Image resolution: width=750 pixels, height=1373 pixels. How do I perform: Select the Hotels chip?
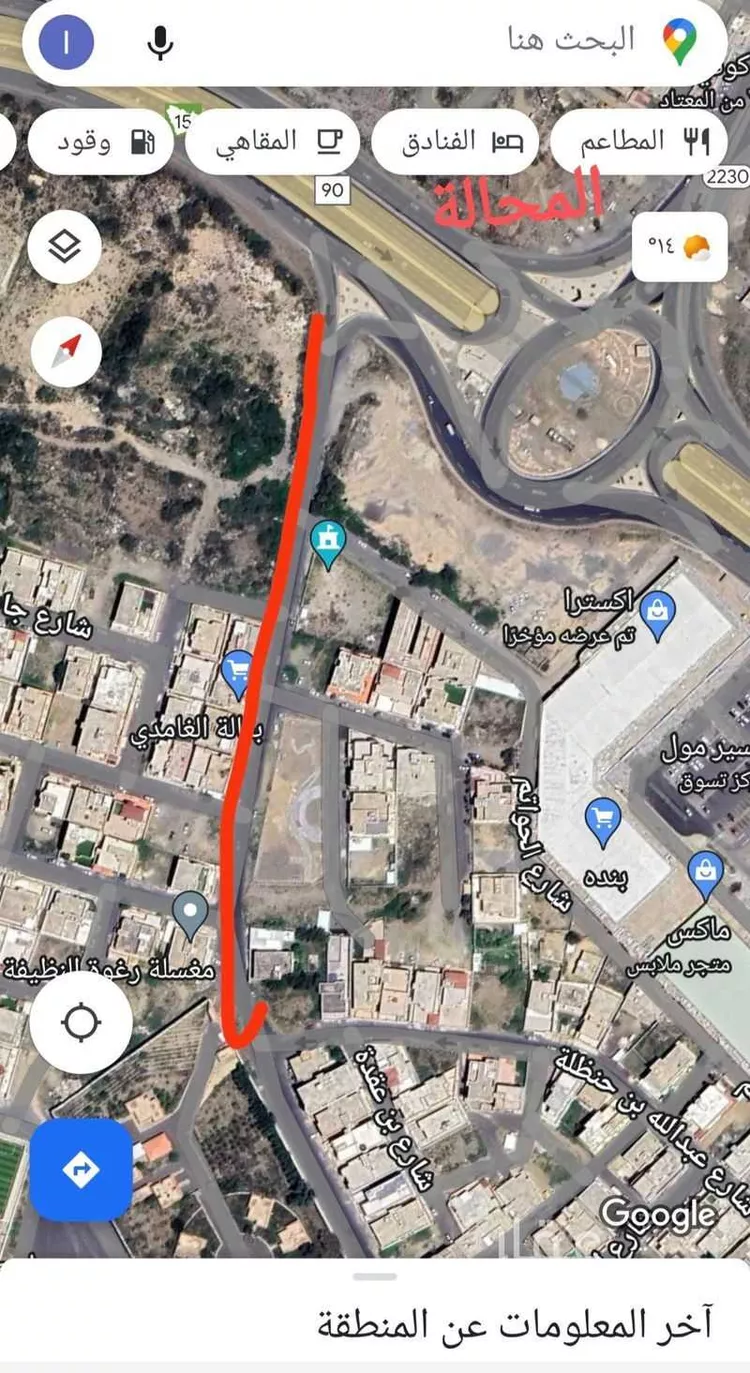455,141
